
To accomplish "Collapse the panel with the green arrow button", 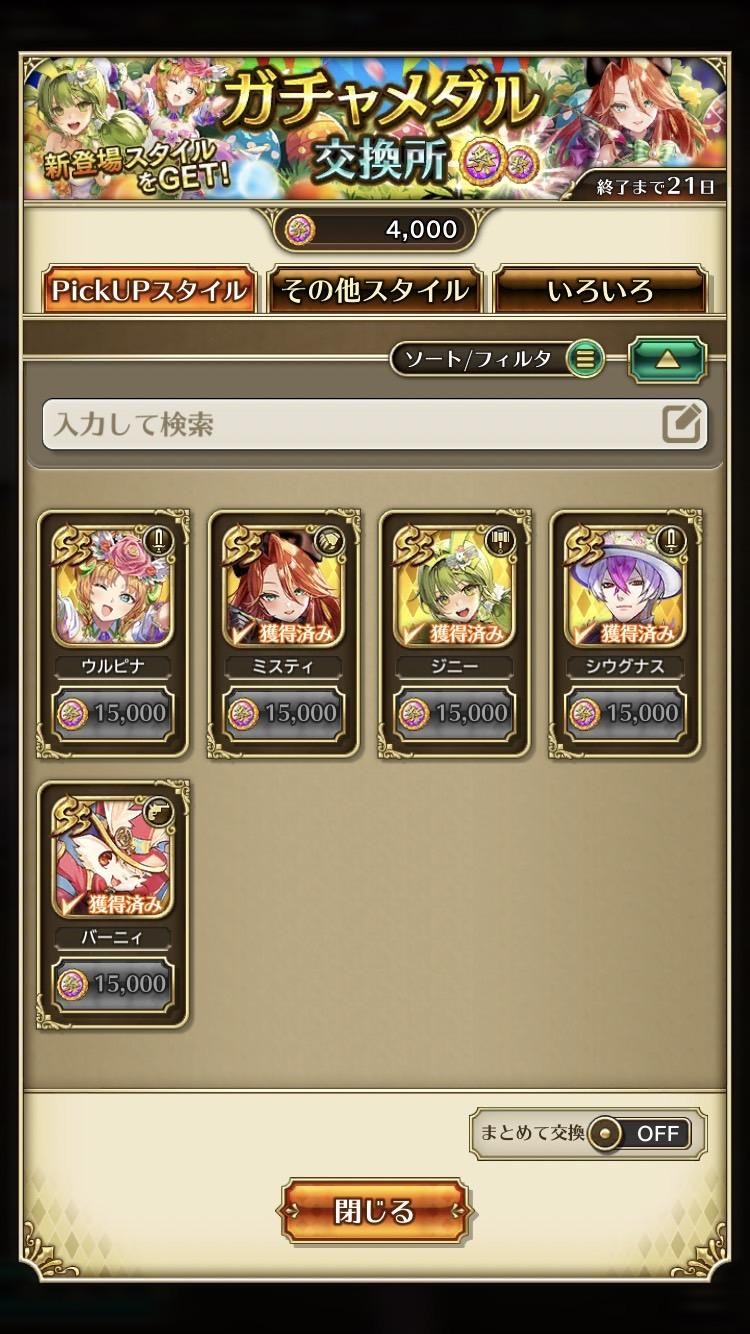I will (667, 360).
